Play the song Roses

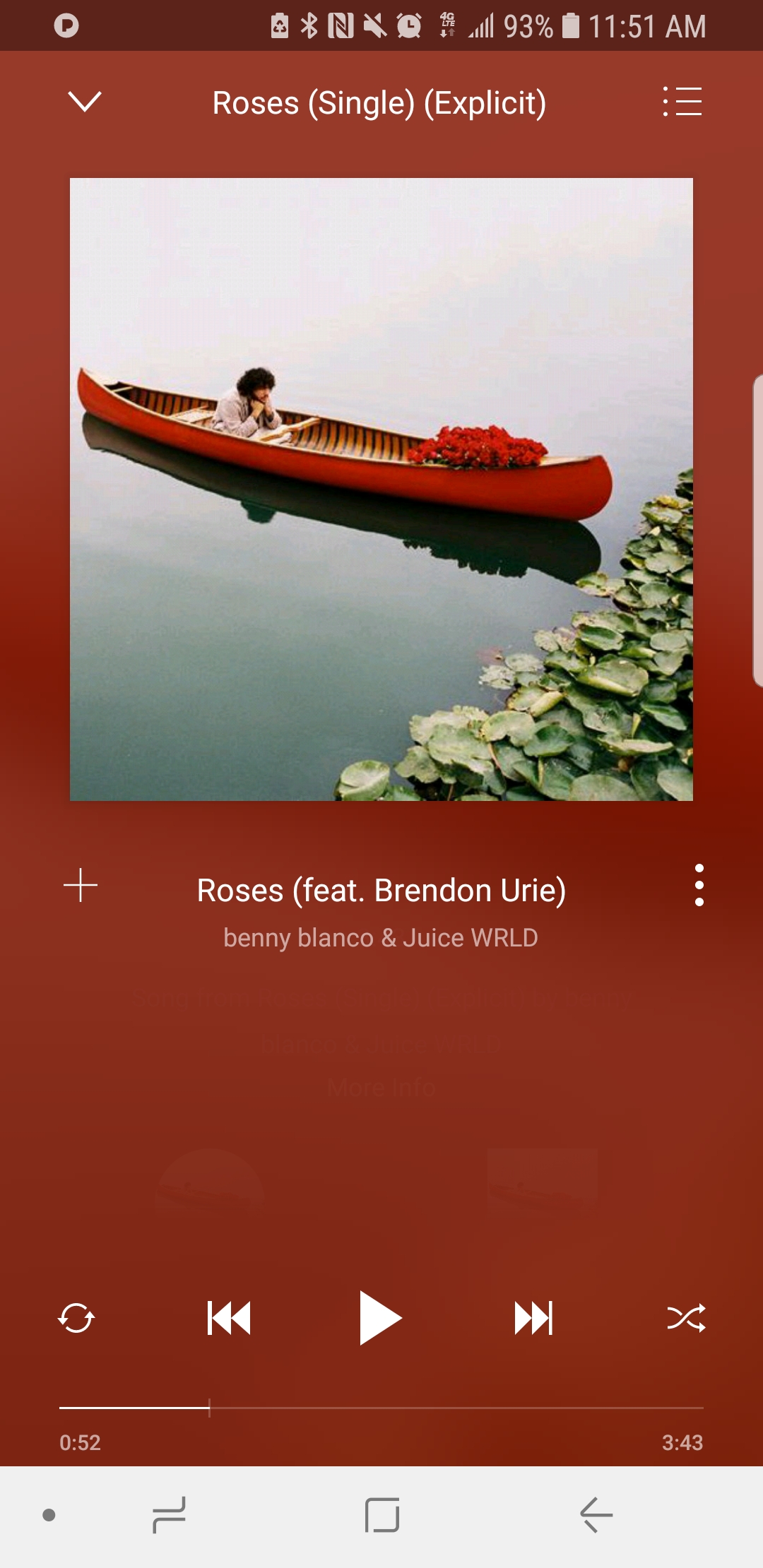click(x=381, y=1318)
